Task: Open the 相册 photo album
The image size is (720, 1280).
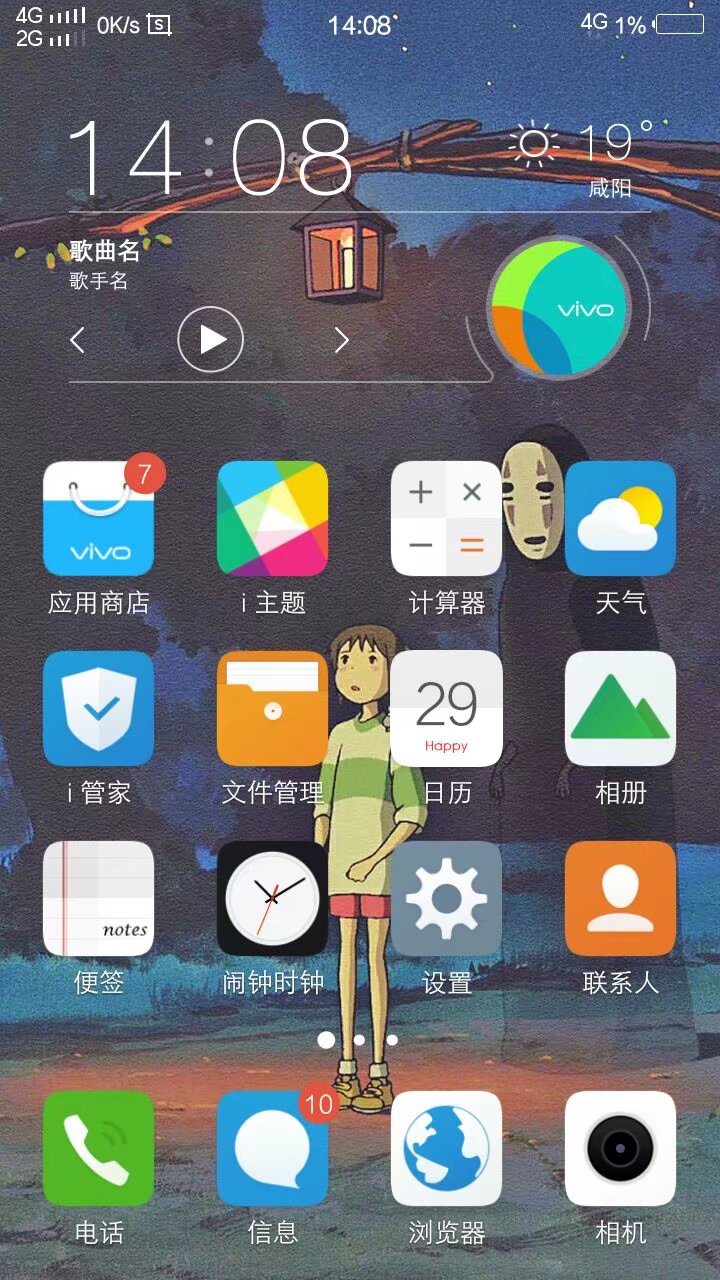Action: tap(620, 708)
